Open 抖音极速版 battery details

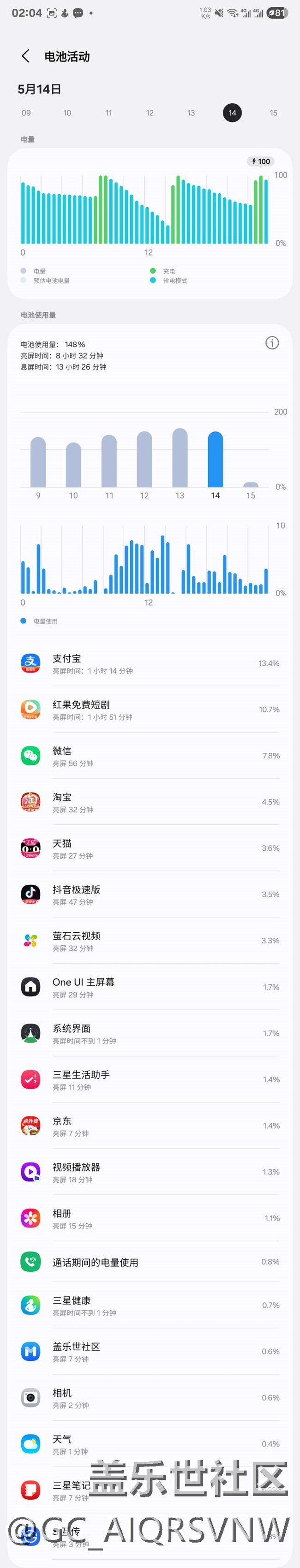click(x=150, y=895)
